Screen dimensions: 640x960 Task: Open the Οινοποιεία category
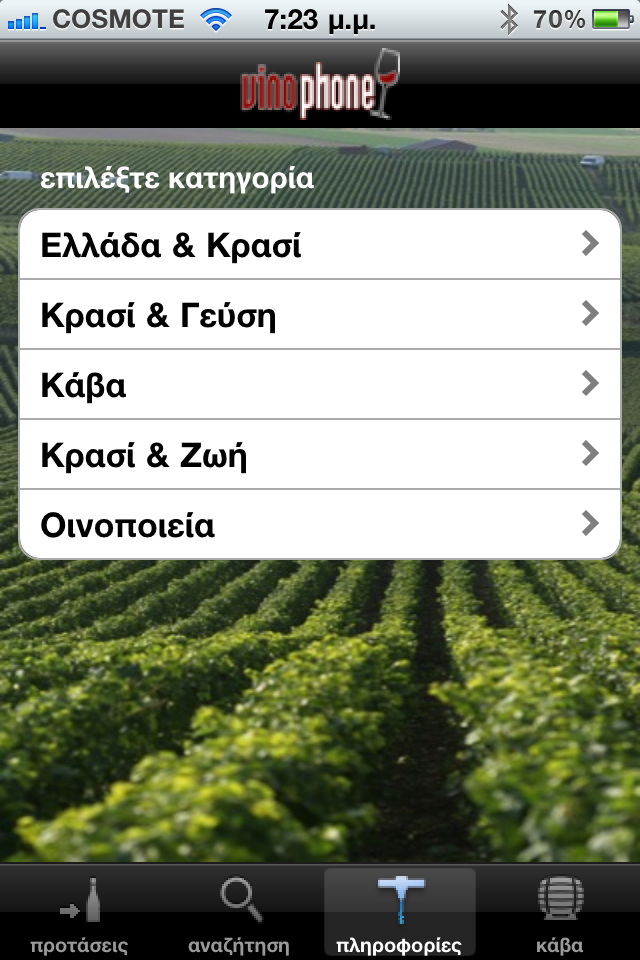[x=320, y=524]
